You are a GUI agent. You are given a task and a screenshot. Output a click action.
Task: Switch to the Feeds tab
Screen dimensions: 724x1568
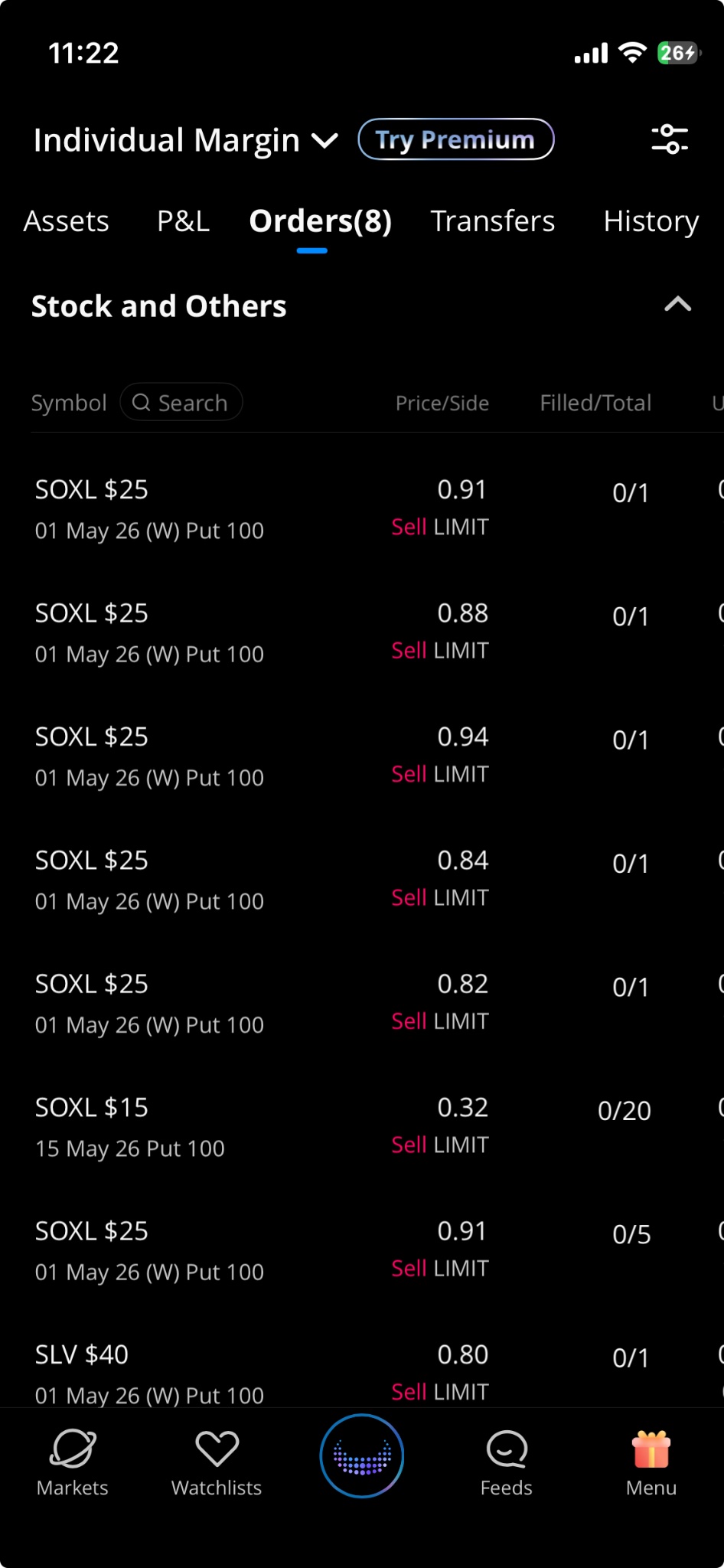tap(506, 1463)
